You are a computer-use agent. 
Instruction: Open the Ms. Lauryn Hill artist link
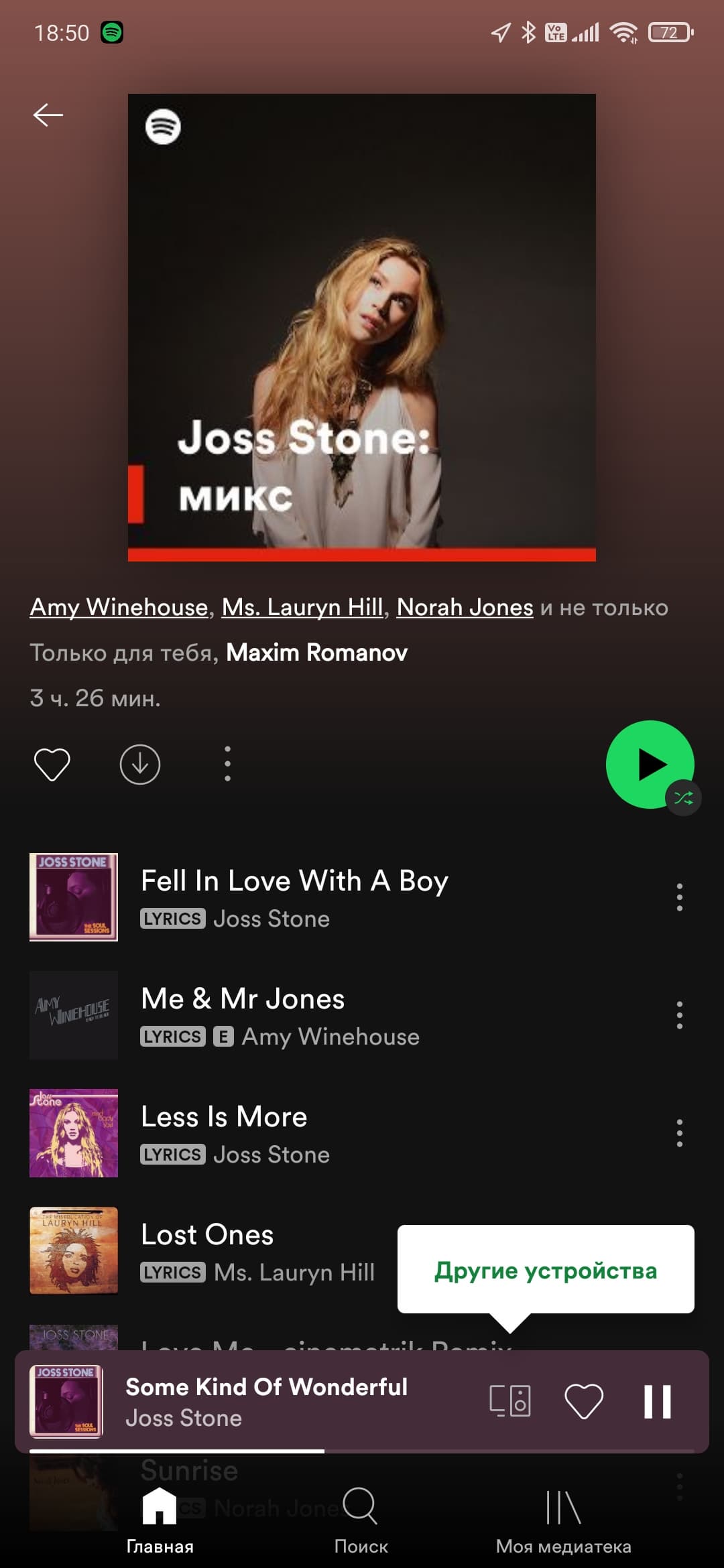[x=302, y=607]
